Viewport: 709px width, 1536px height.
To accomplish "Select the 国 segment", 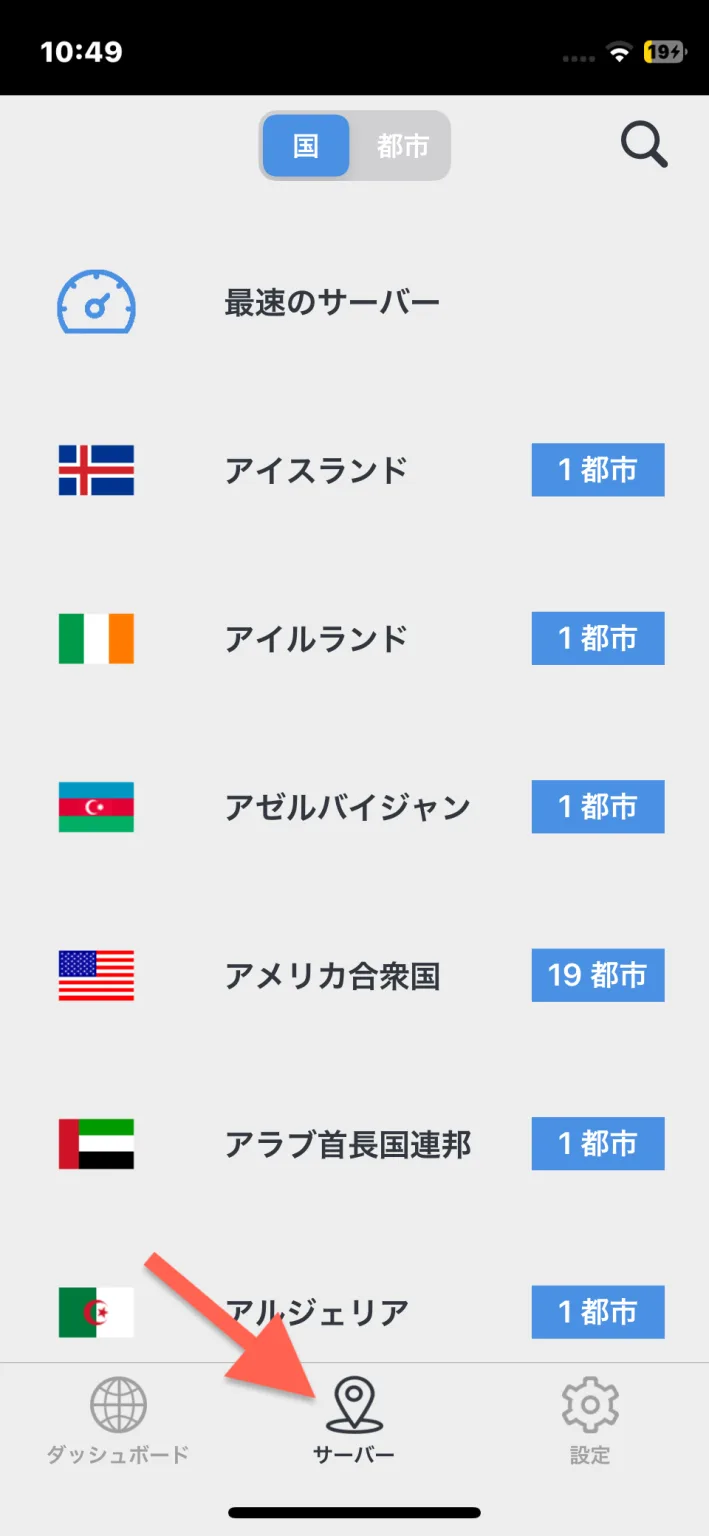I will tap(306, 146).
